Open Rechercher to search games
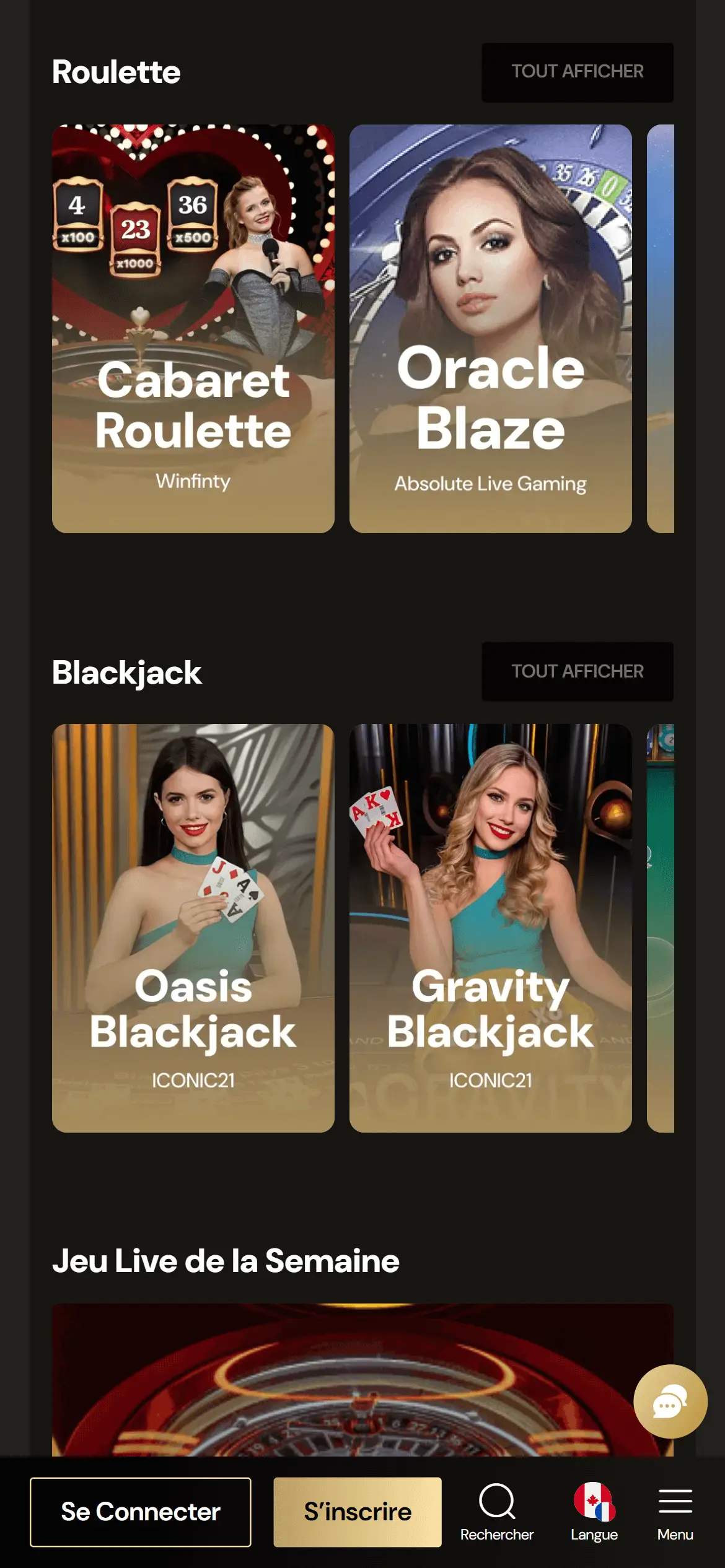 click(x=496, y=1512)
